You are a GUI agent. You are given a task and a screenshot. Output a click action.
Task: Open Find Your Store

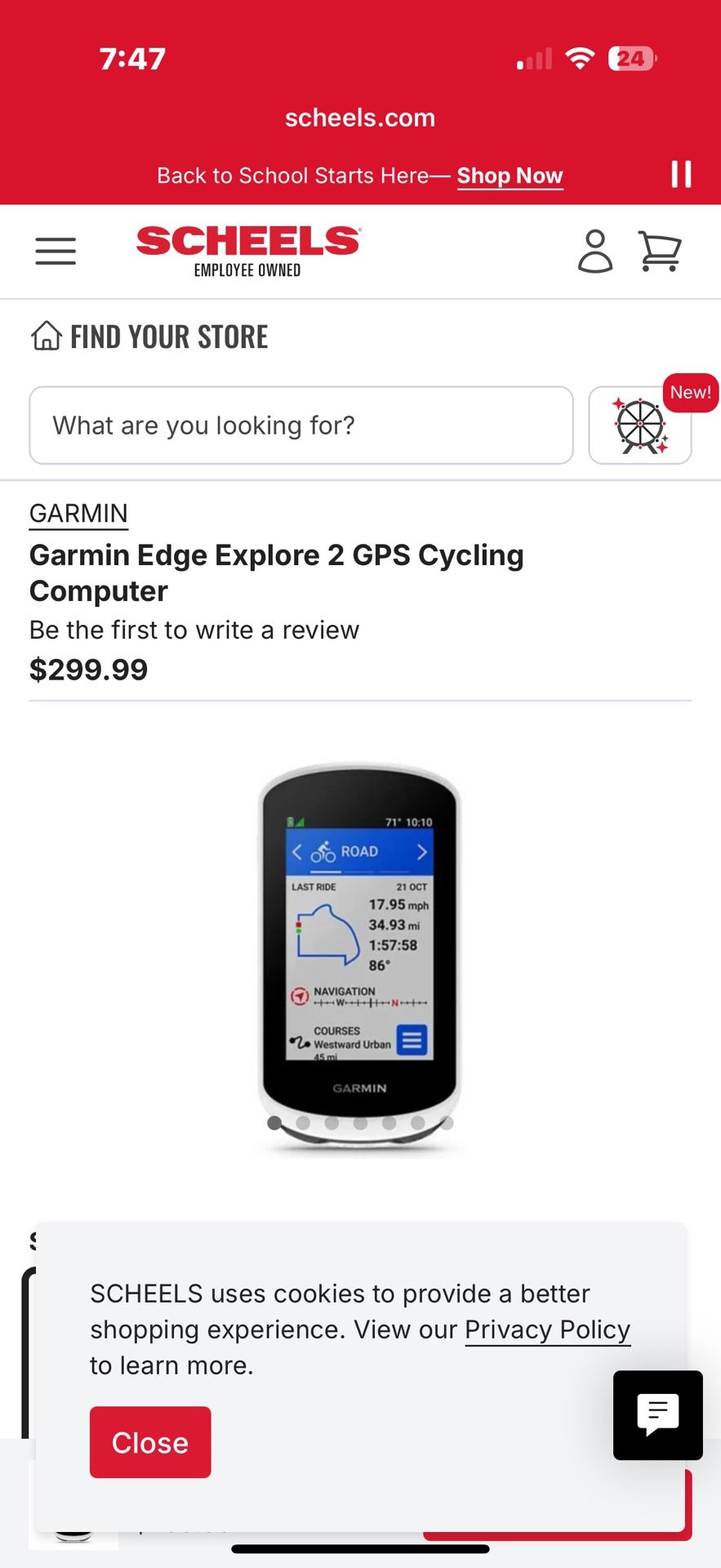click(x=150, y=336)
